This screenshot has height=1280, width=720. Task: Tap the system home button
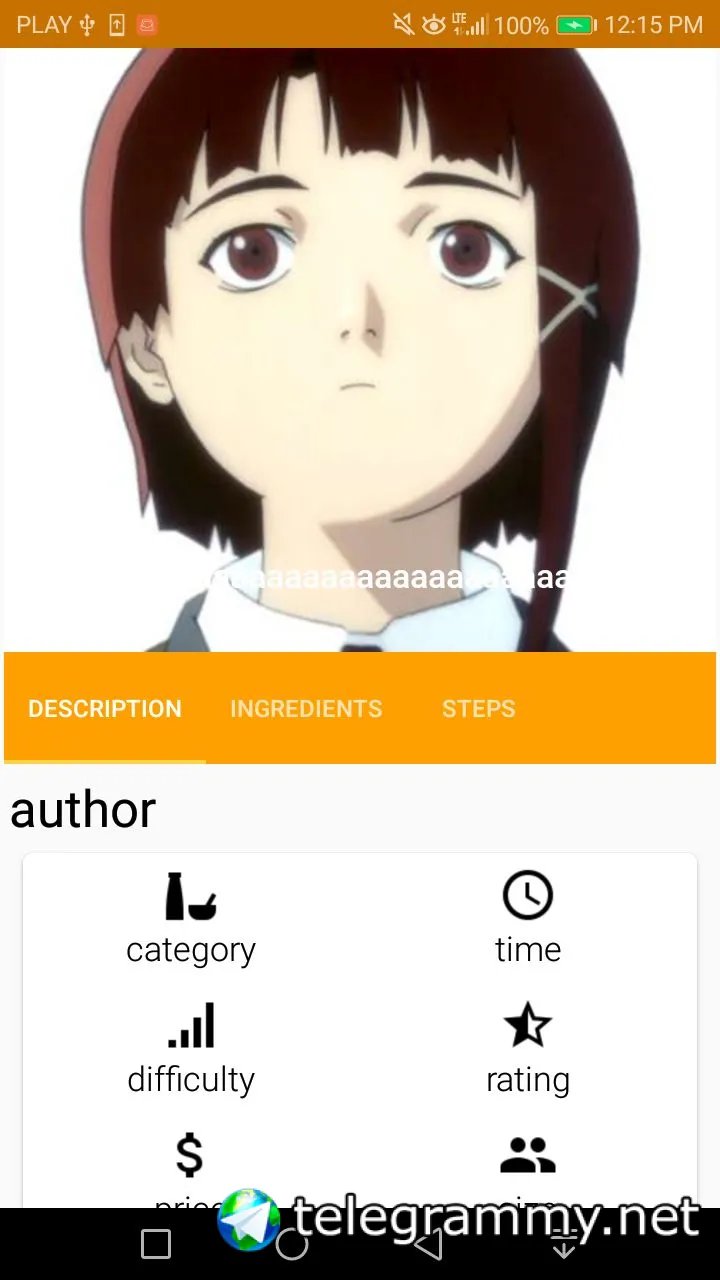291,1244
